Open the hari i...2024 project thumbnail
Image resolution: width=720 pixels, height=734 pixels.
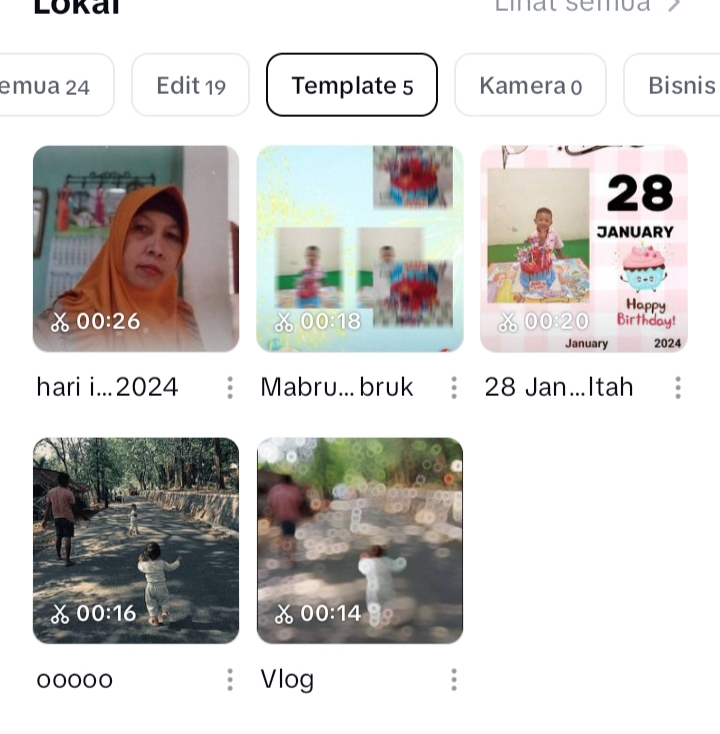point(136,249)
